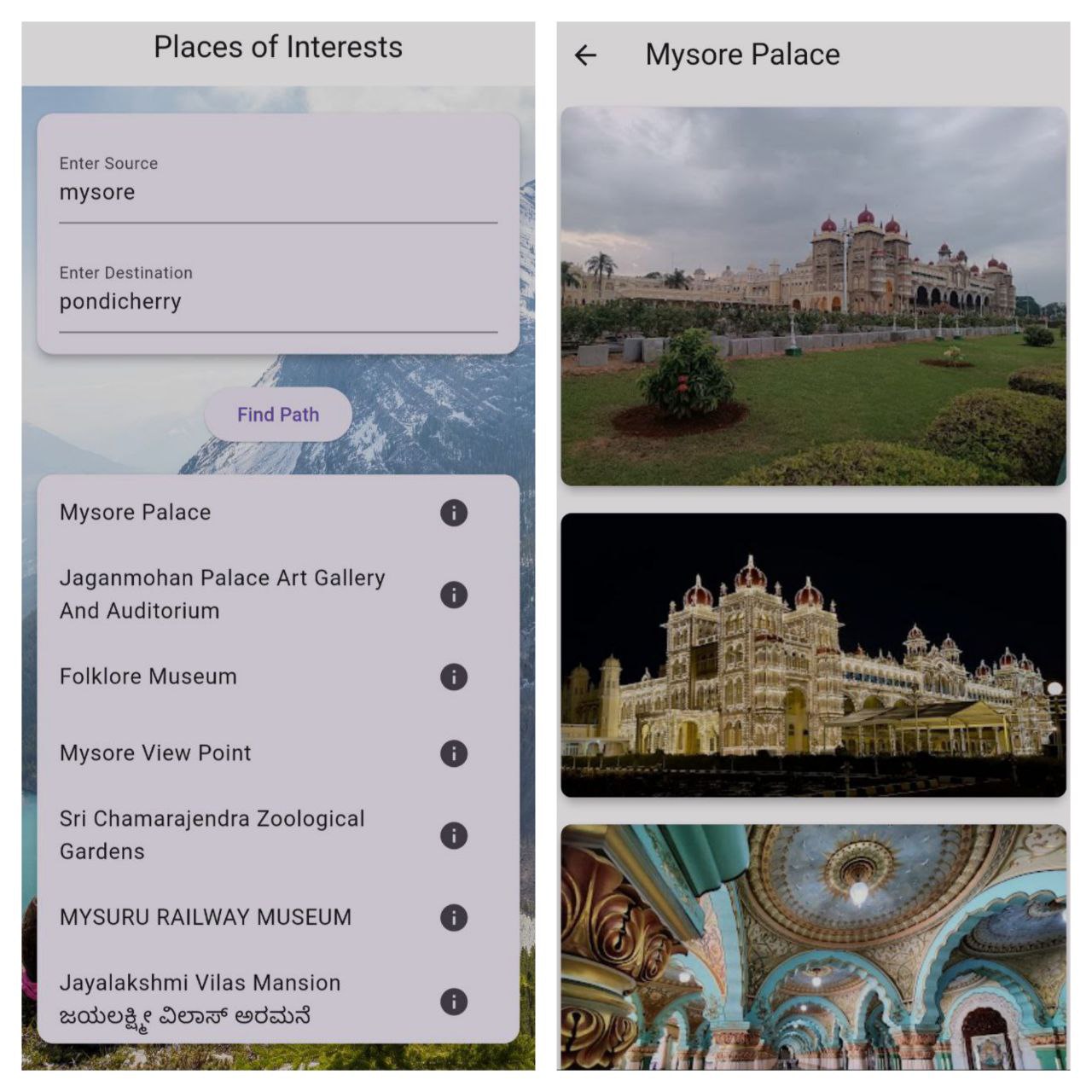Viewport: 1092px width, 1092px height.
Task: Go back from Mysore Palace page
Action: 585,55
